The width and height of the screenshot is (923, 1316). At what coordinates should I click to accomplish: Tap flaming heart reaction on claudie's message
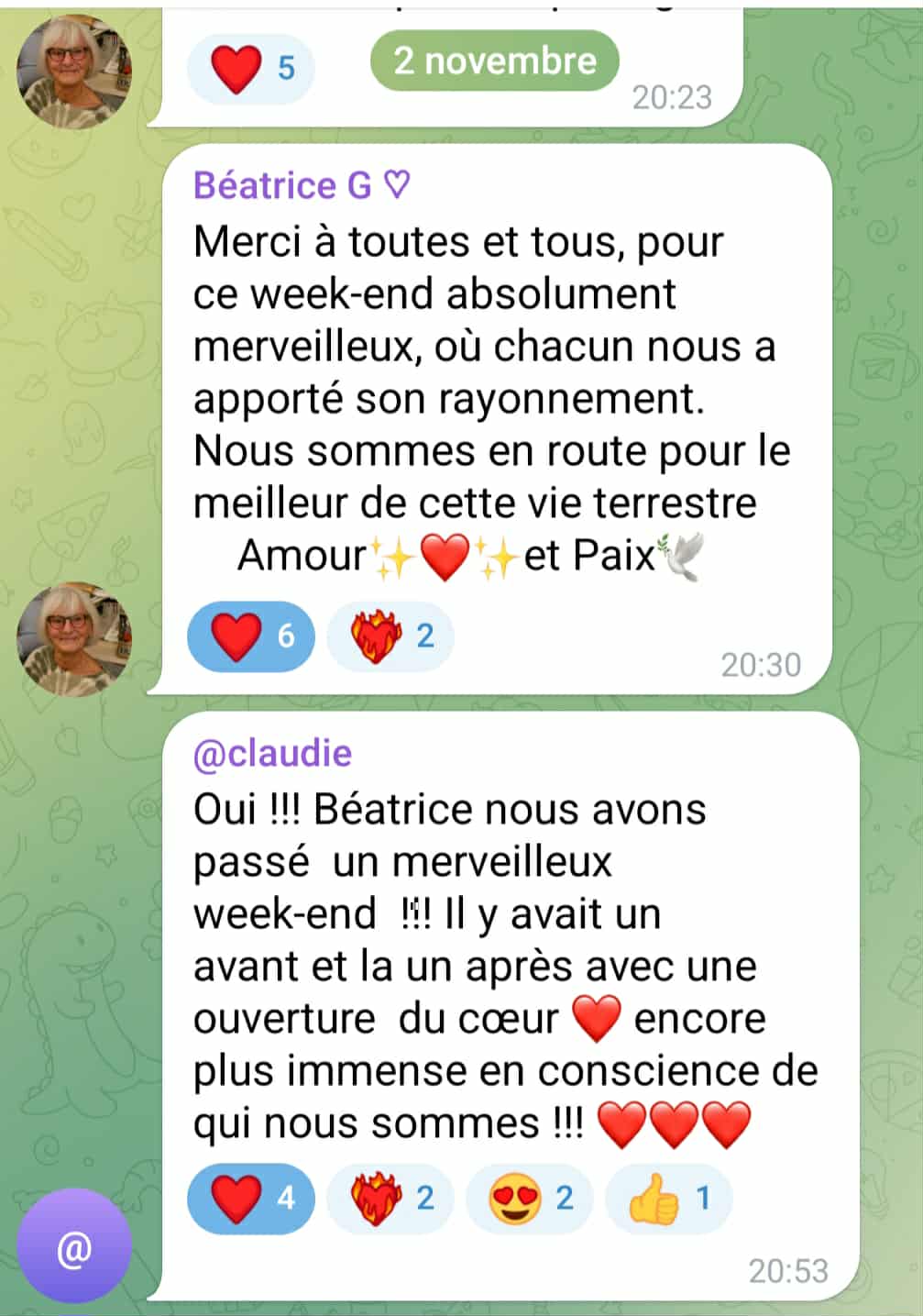[x=391, y=1198]
